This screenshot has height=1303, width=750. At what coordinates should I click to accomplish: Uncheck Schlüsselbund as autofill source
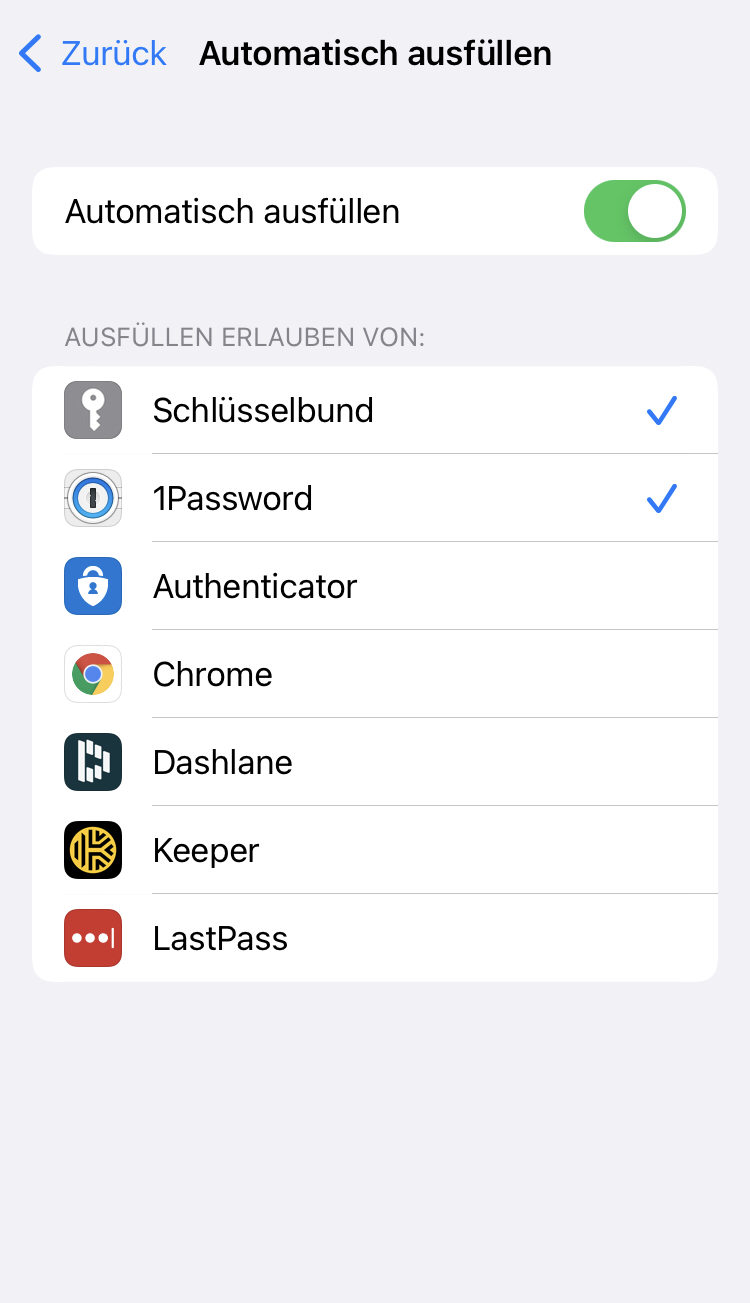(x=375, y=410)
